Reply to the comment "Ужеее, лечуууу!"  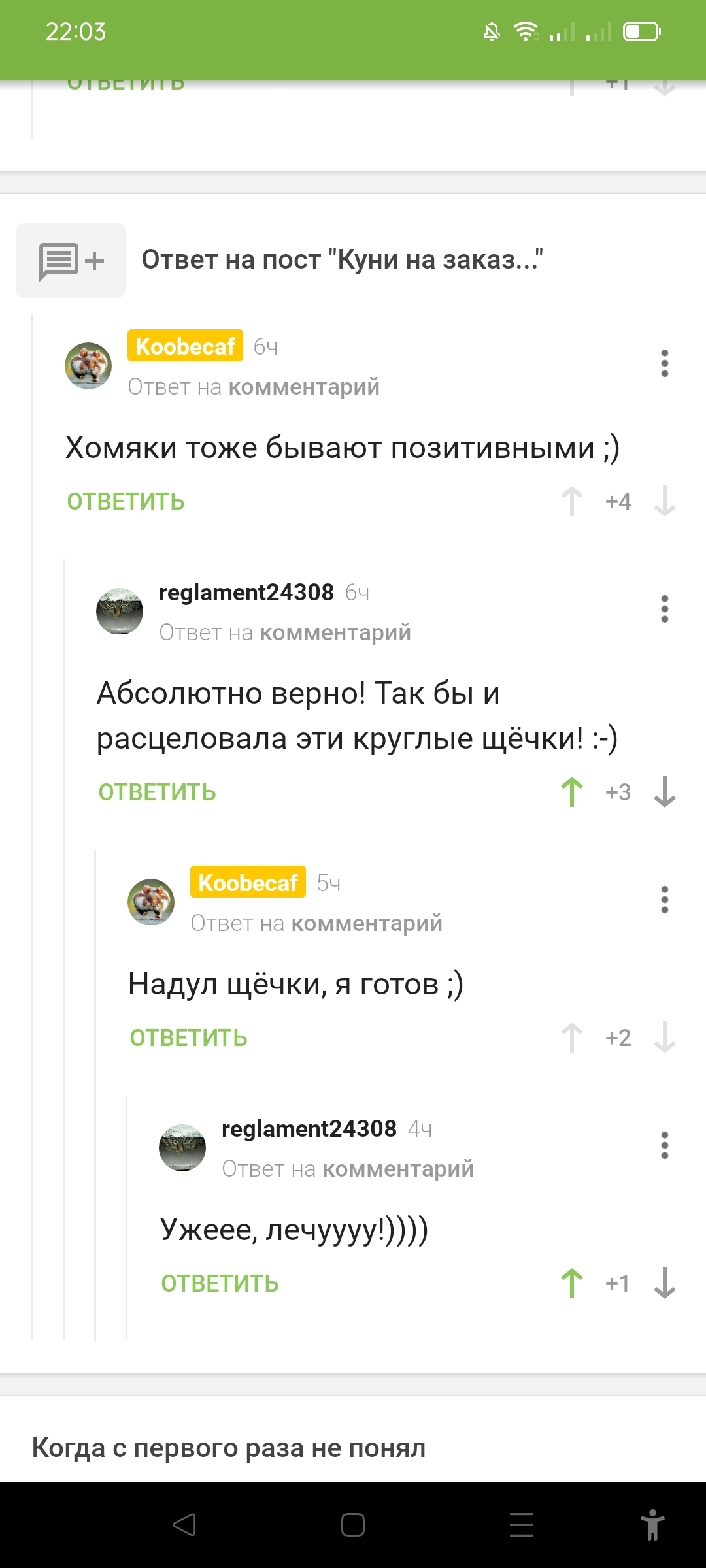[220, 1284]
